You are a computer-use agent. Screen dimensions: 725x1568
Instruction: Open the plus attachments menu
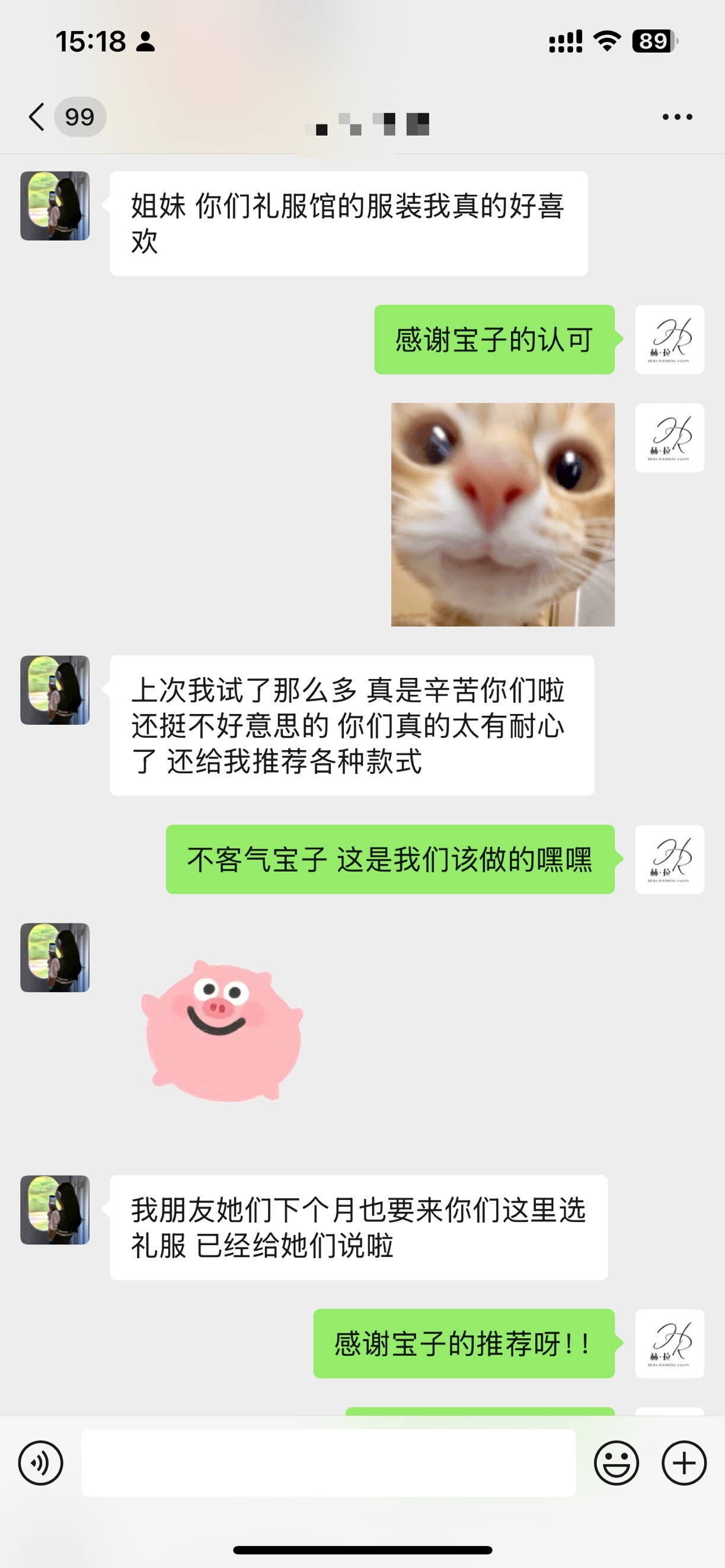(684, 1463)
